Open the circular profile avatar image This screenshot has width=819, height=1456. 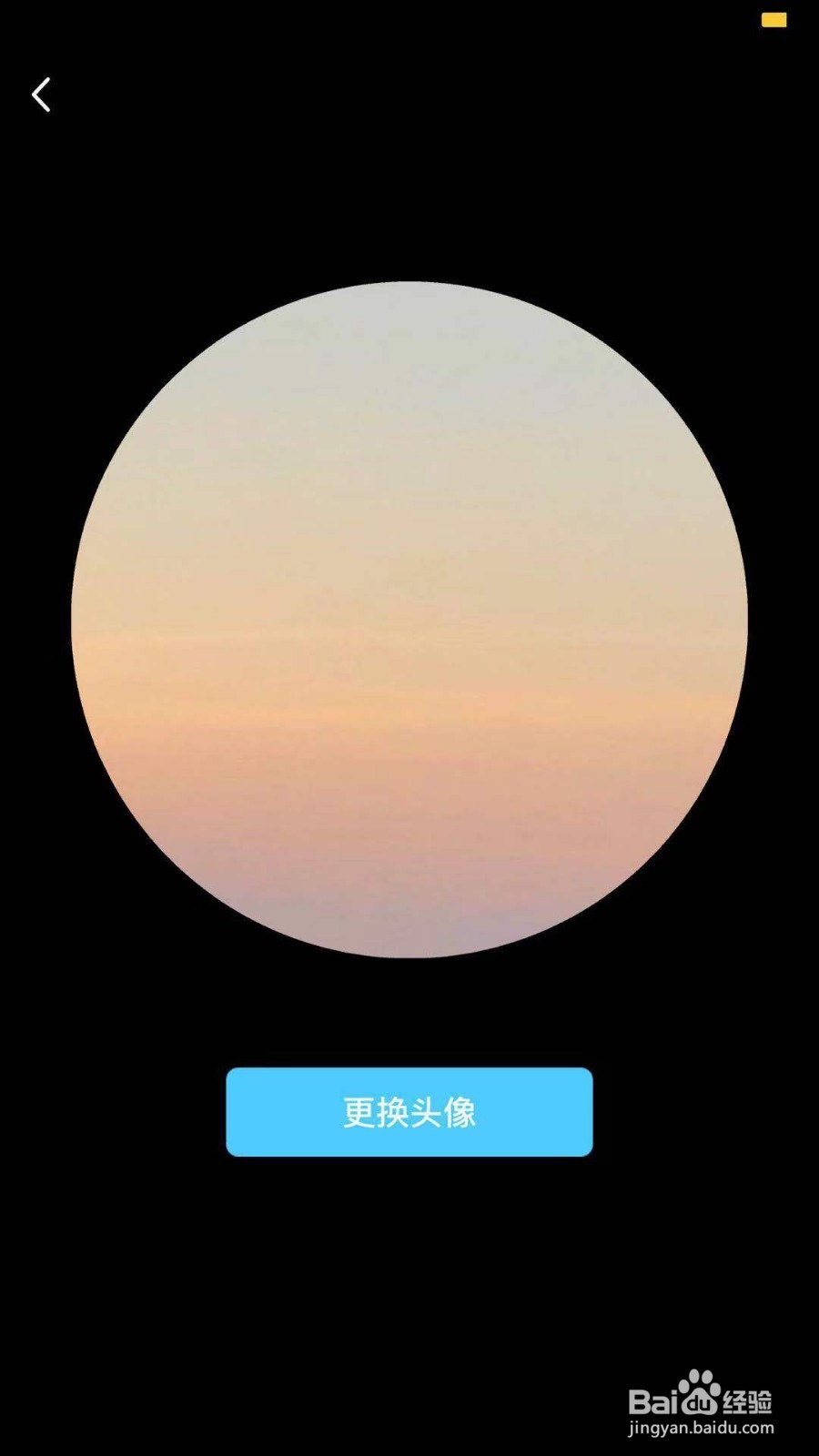click(x=409, y=619)
